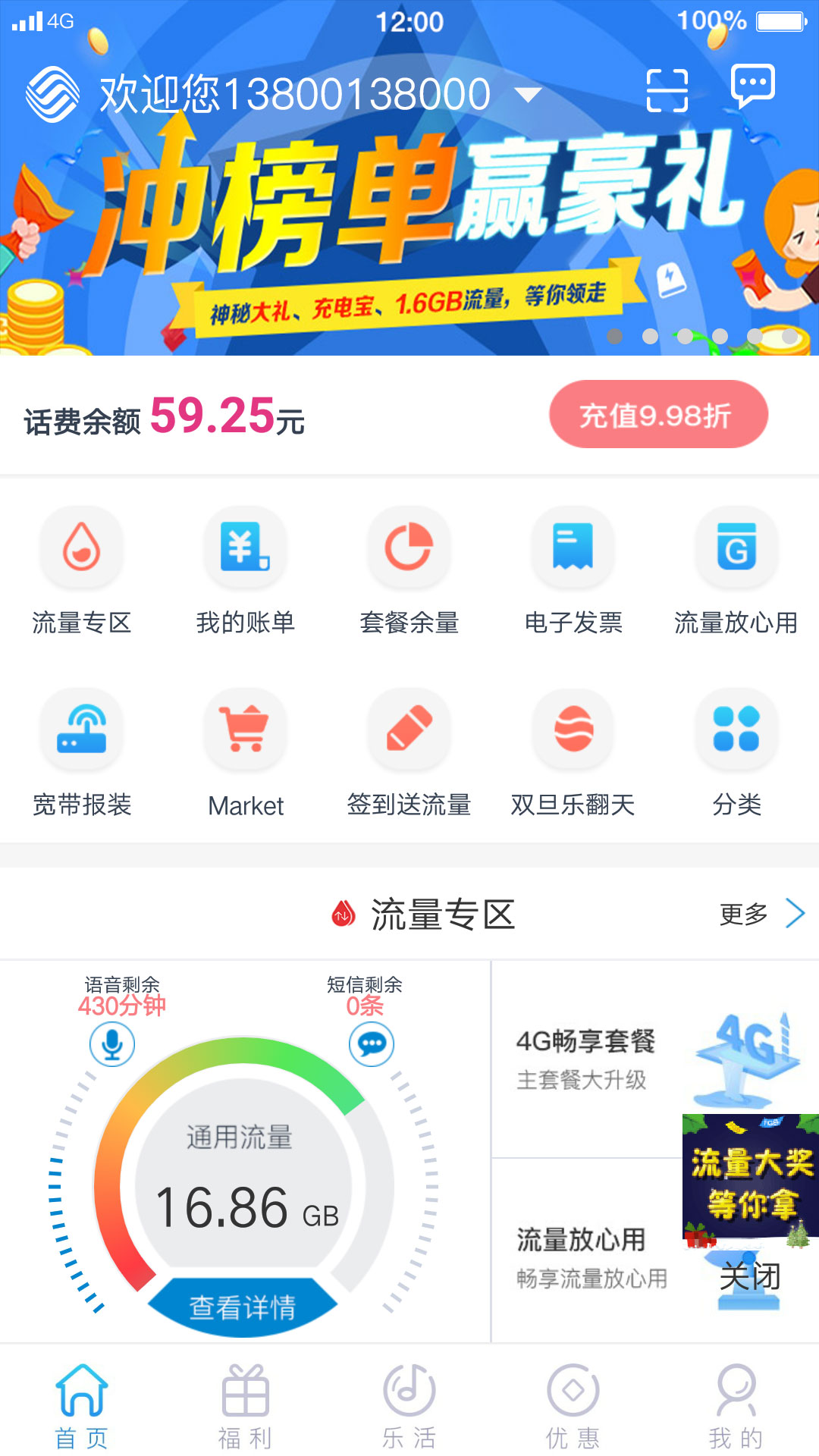Tap 签到送流量 check-in pencil icon

(409, 730)
